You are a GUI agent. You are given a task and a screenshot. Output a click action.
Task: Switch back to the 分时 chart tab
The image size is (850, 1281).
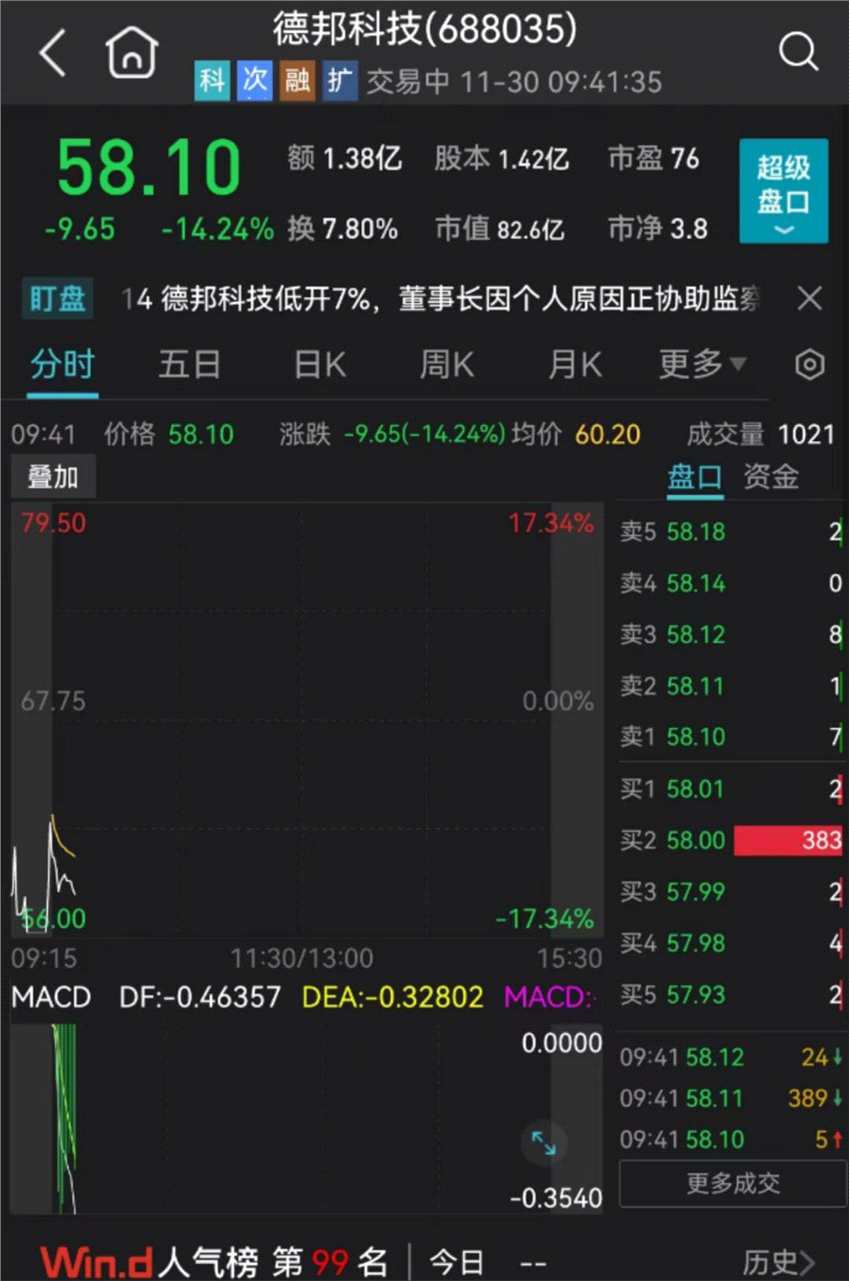pos(62,366)
